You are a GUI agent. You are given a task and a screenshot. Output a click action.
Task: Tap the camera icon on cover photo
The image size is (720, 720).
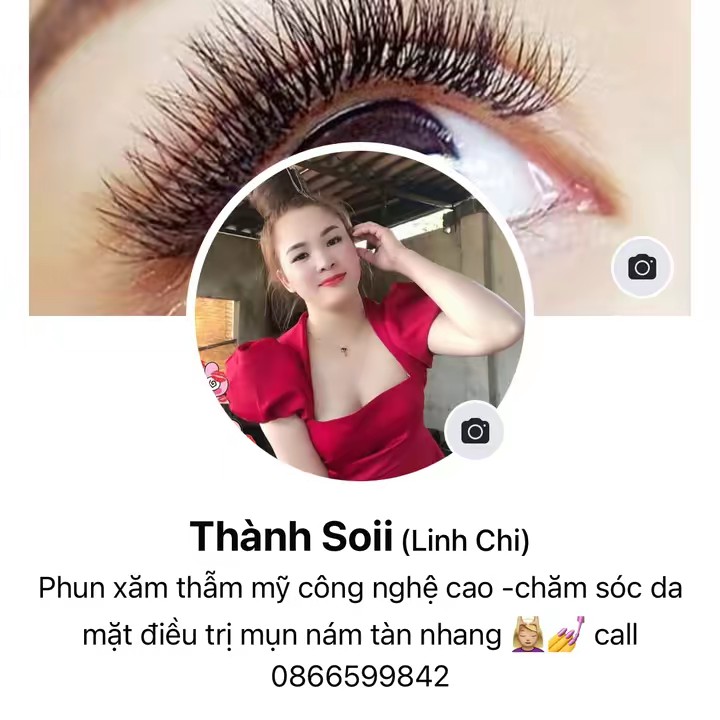pos(641,267)
